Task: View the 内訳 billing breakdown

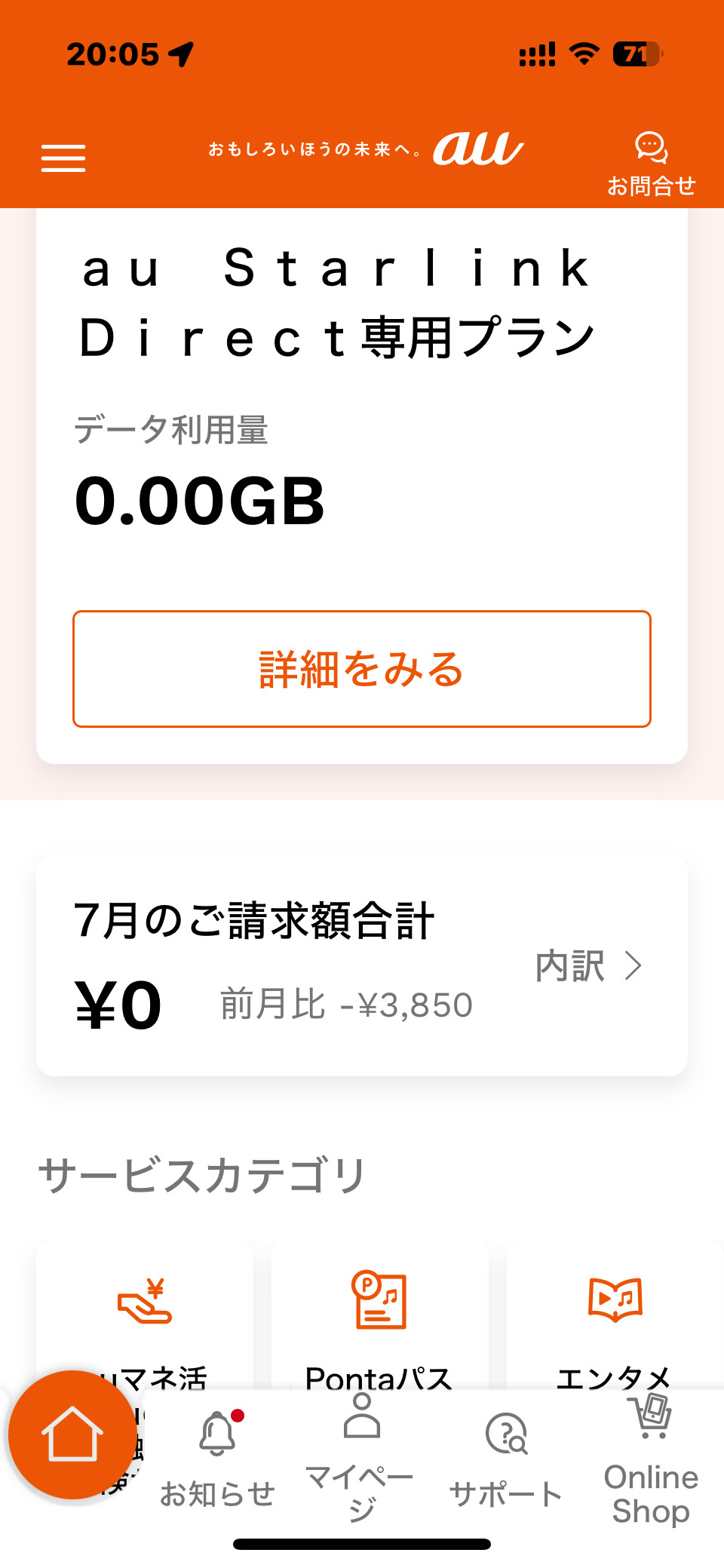Action: [588, 966]
